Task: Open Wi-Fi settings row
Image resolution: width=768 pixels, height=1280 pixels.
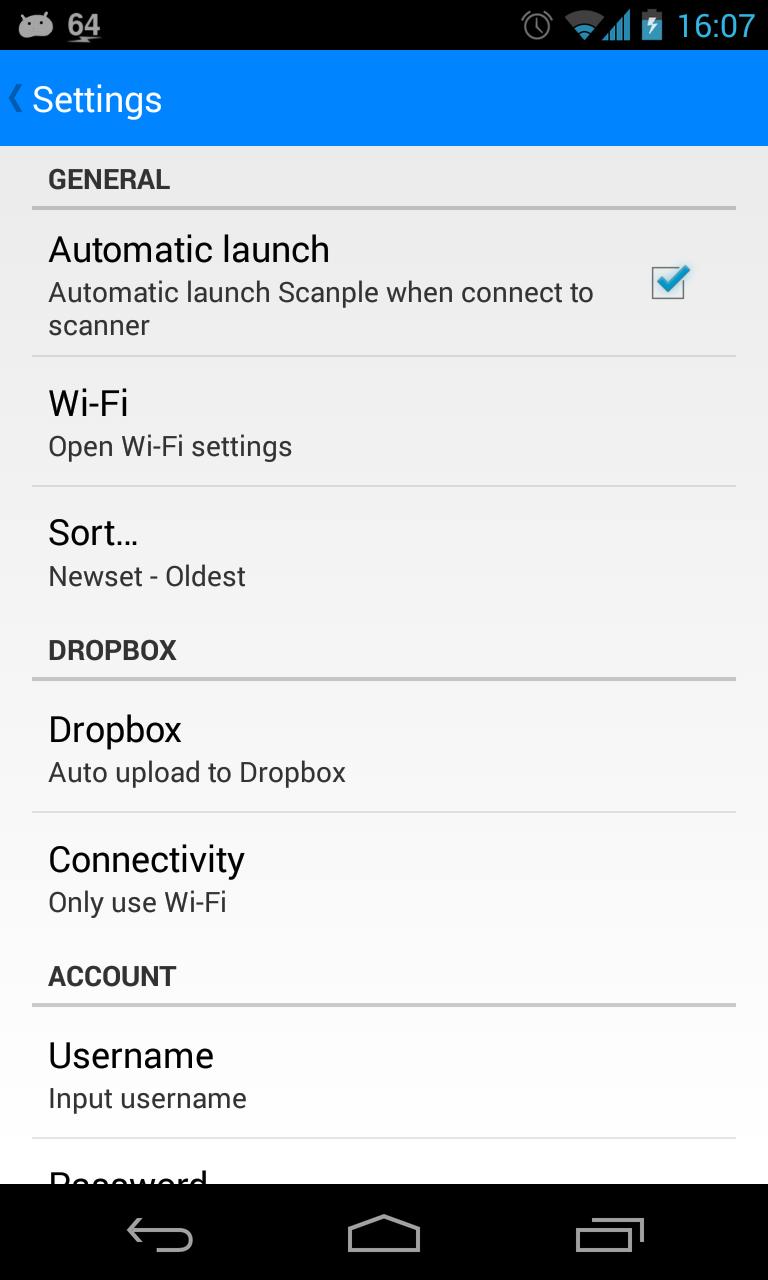Action: pyautogui.click(x=384, y=423)
